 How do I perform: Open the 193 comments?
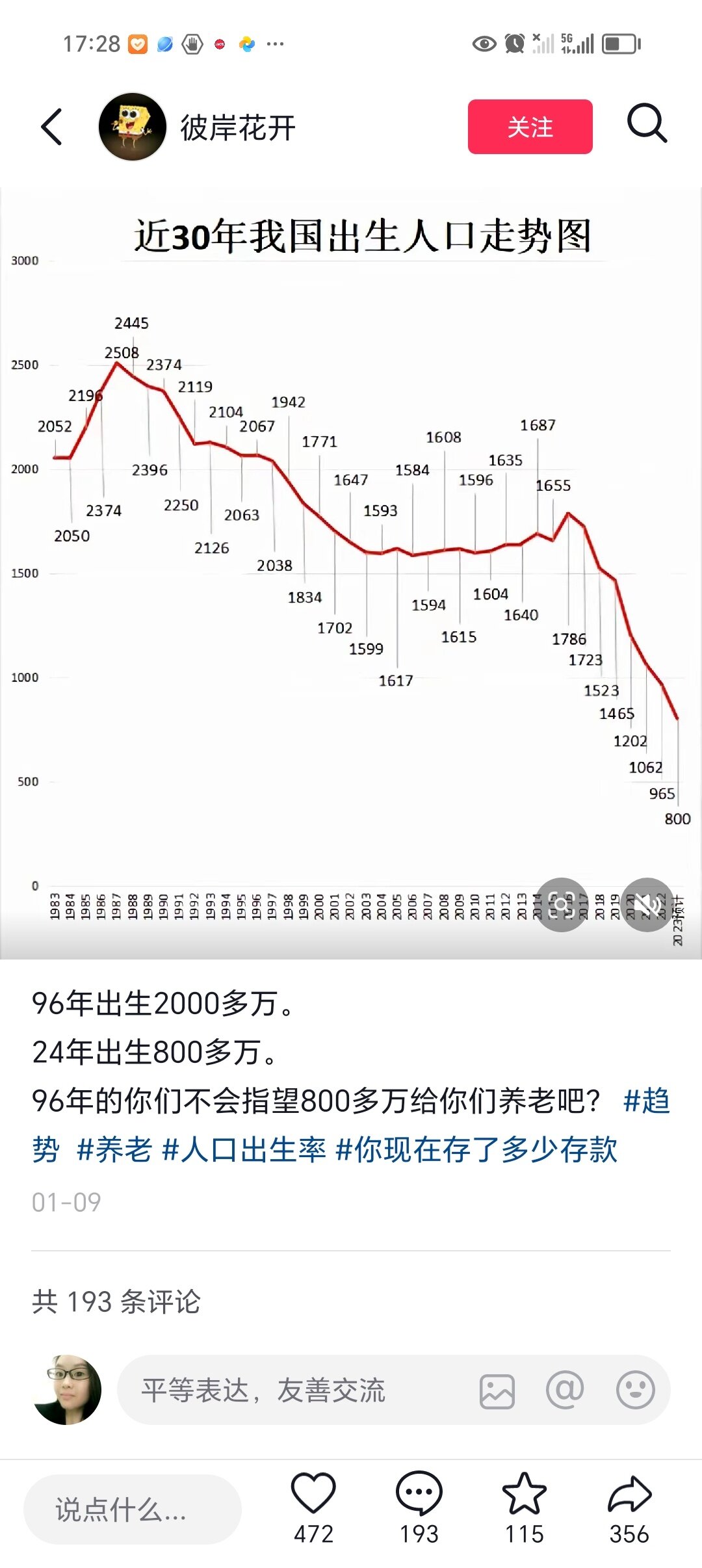pyautogui.click(x=419, y=1494)
